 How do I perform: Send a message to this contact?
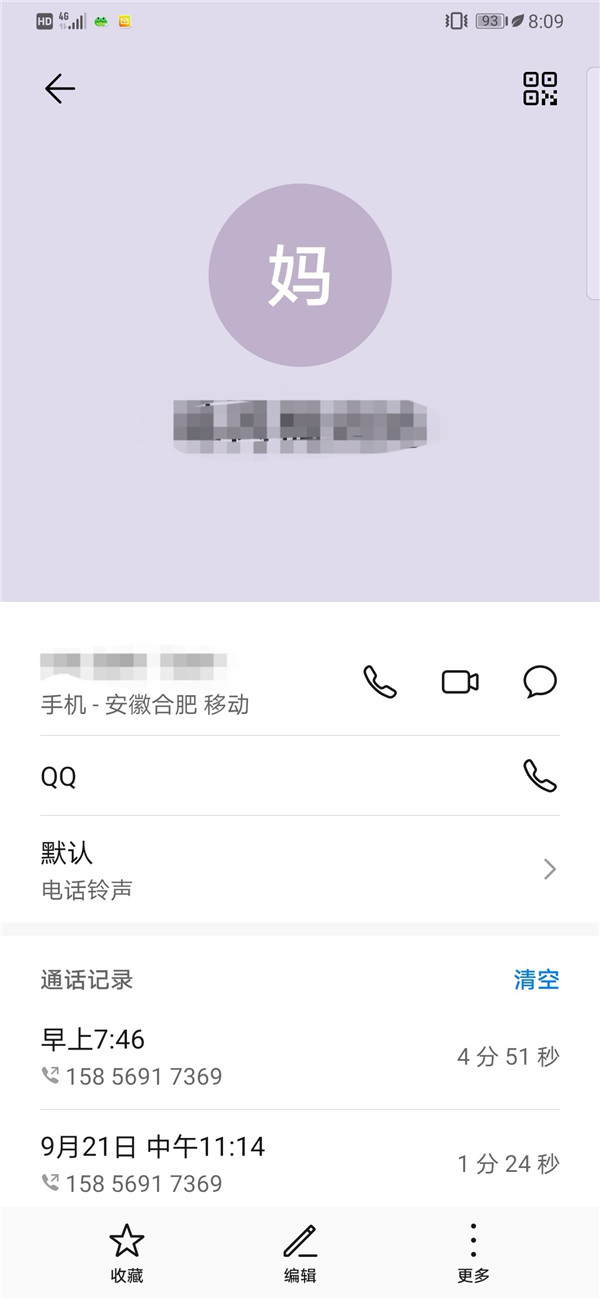coord(540,682)
